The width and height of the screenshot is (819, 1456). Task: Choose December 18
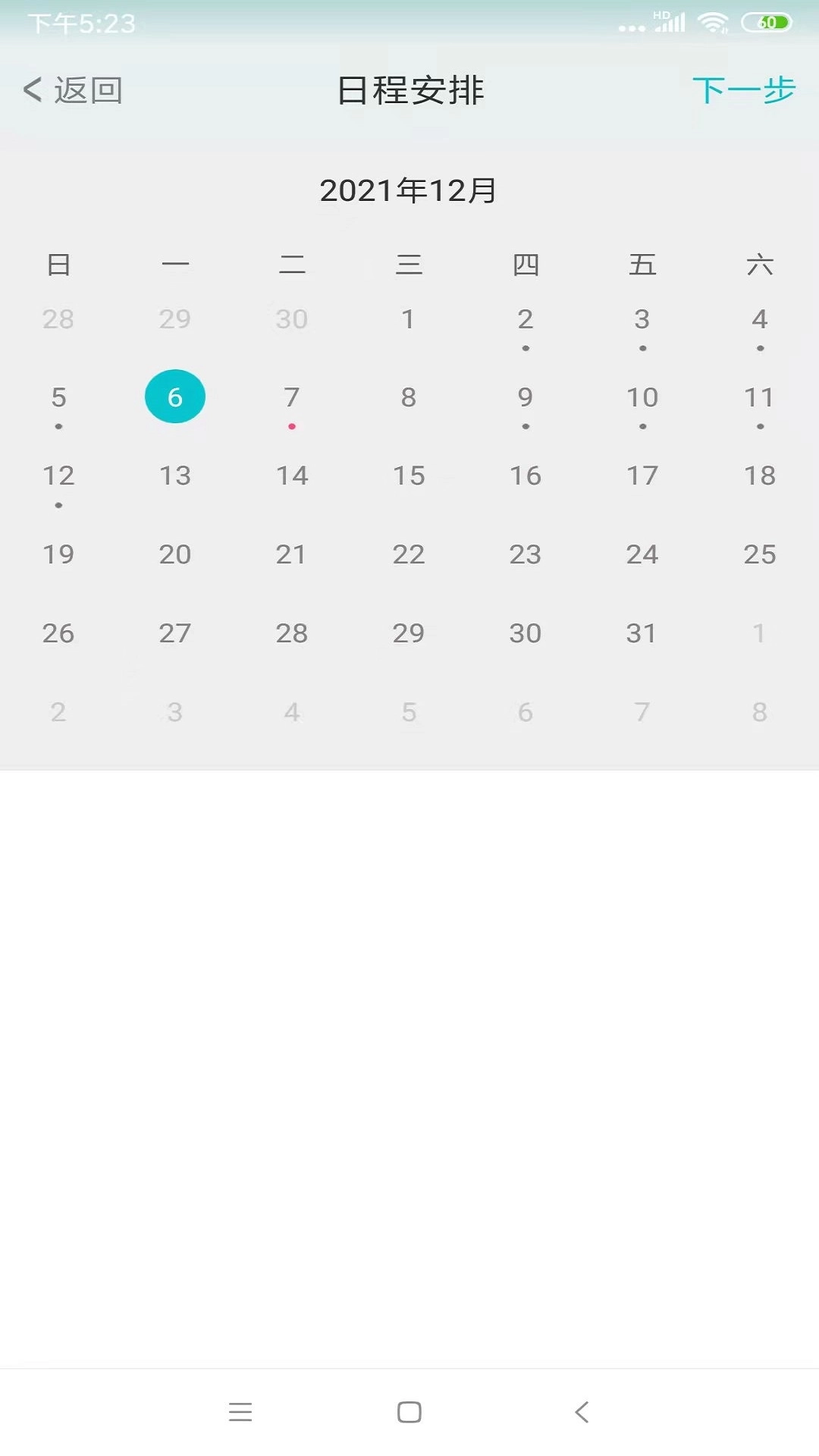point(759,476)
